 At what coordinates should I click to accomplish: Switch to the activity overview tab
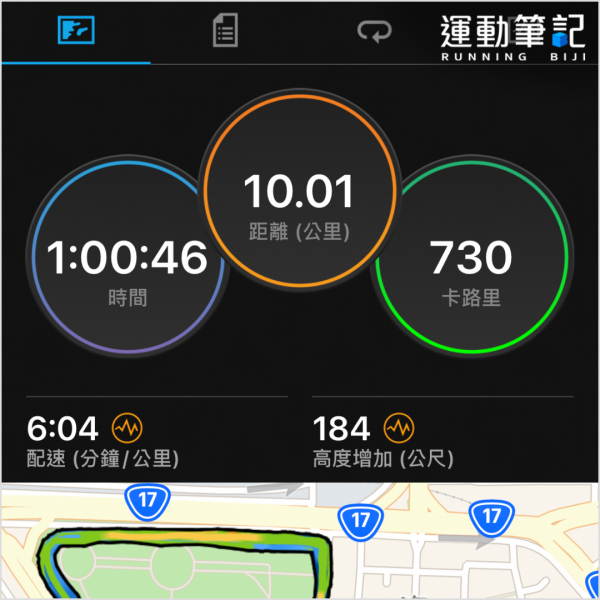point(75,32)
